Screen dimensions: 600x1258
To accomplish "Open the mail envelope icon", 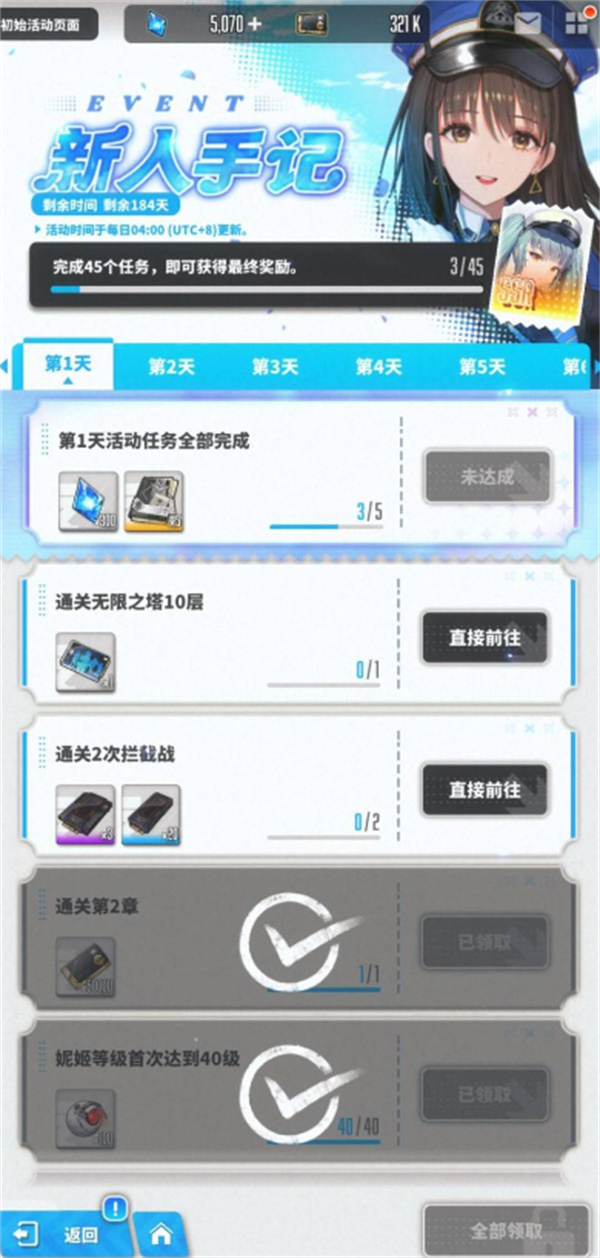I will click(x=527, y=24).
